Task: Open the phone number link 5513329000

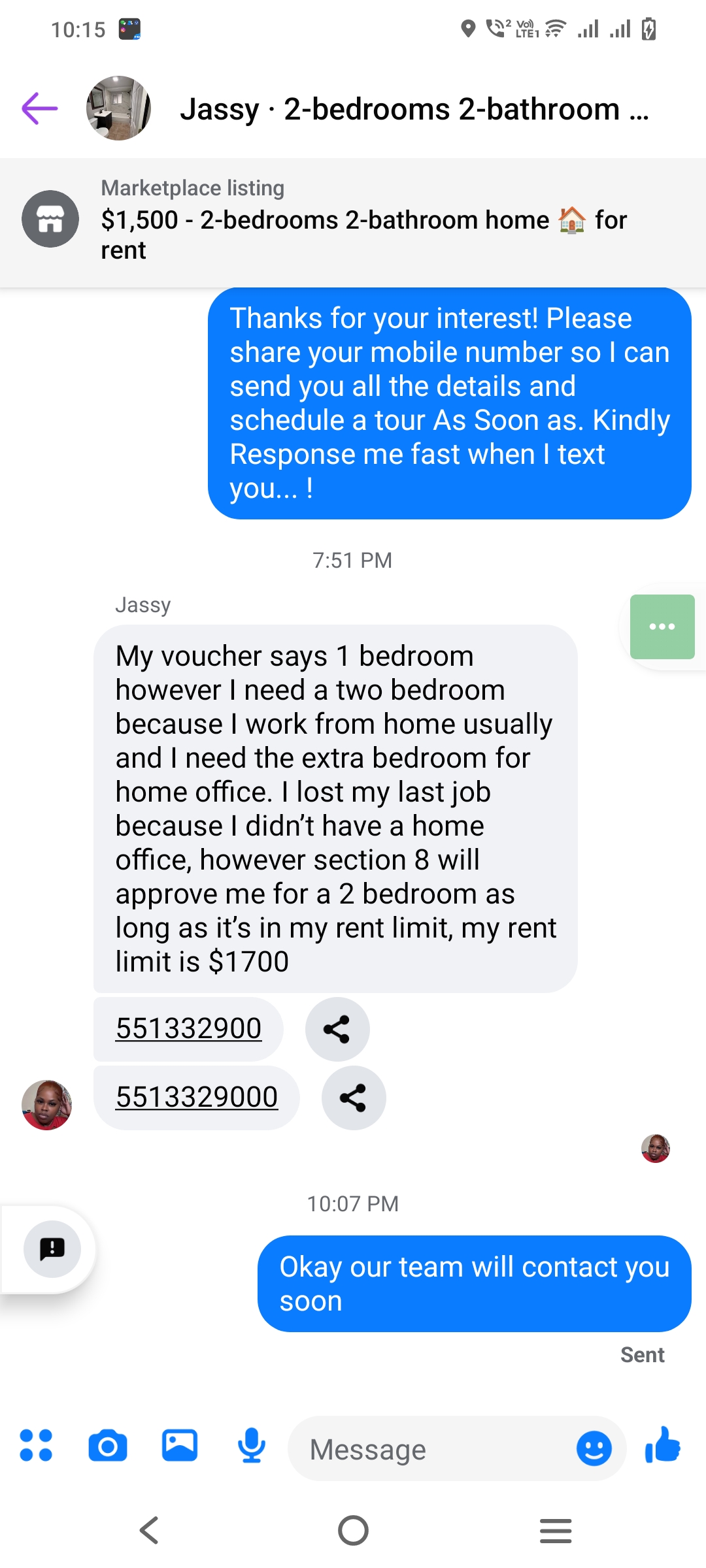Action: tap(197, 1098)
